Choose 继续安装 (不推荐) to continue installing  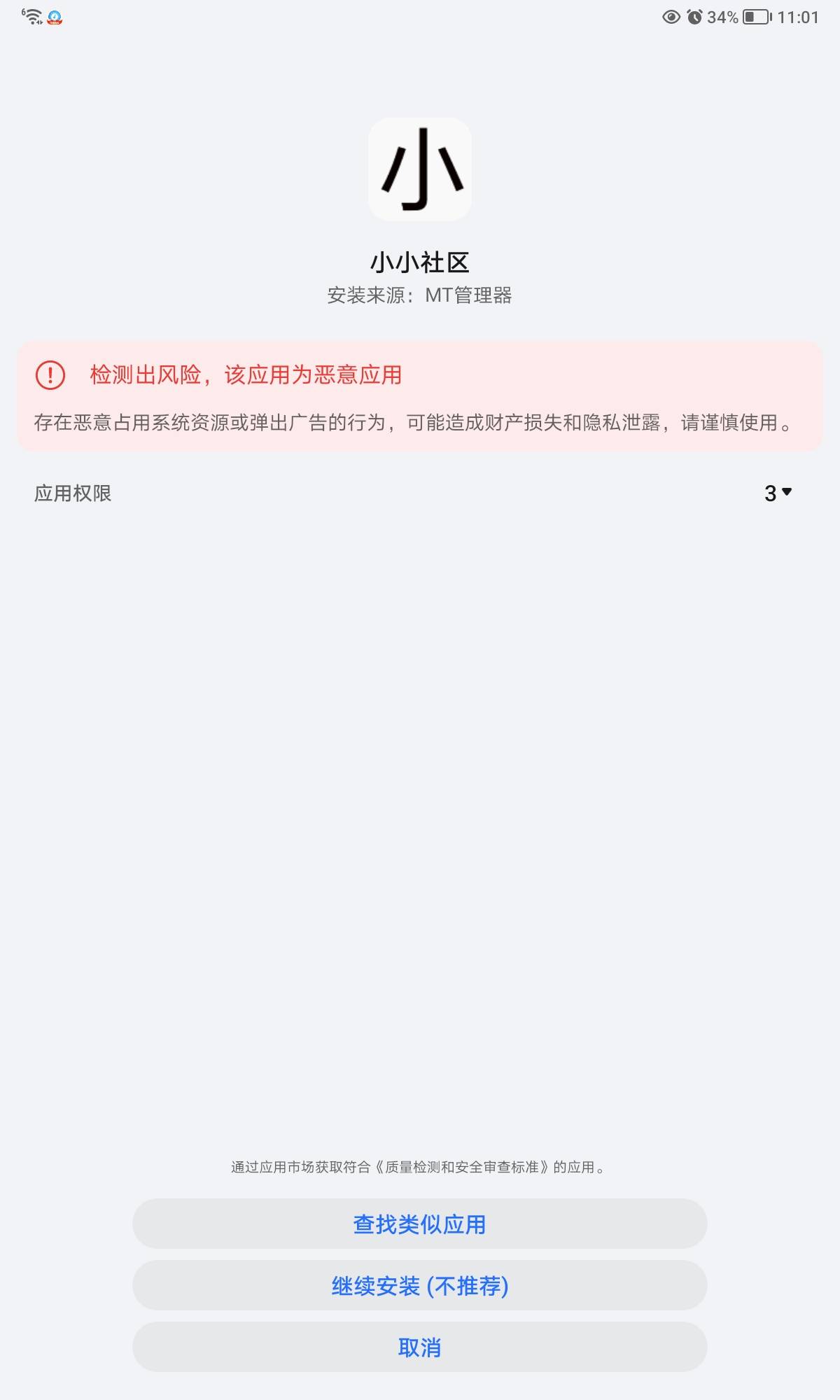[420, 1285]
